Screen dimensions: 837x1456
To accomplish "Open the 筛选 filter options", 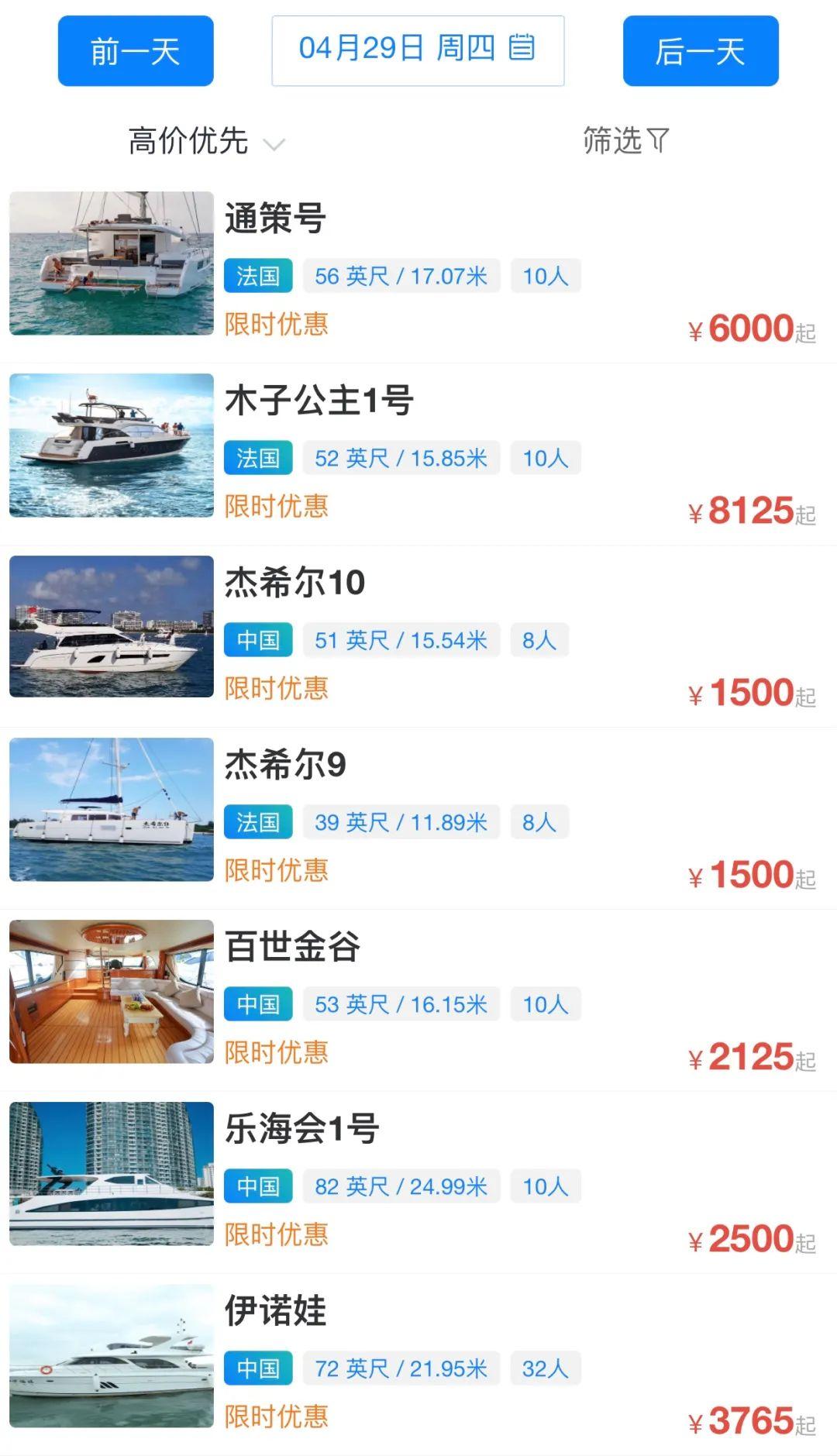I will click(625, 141).
